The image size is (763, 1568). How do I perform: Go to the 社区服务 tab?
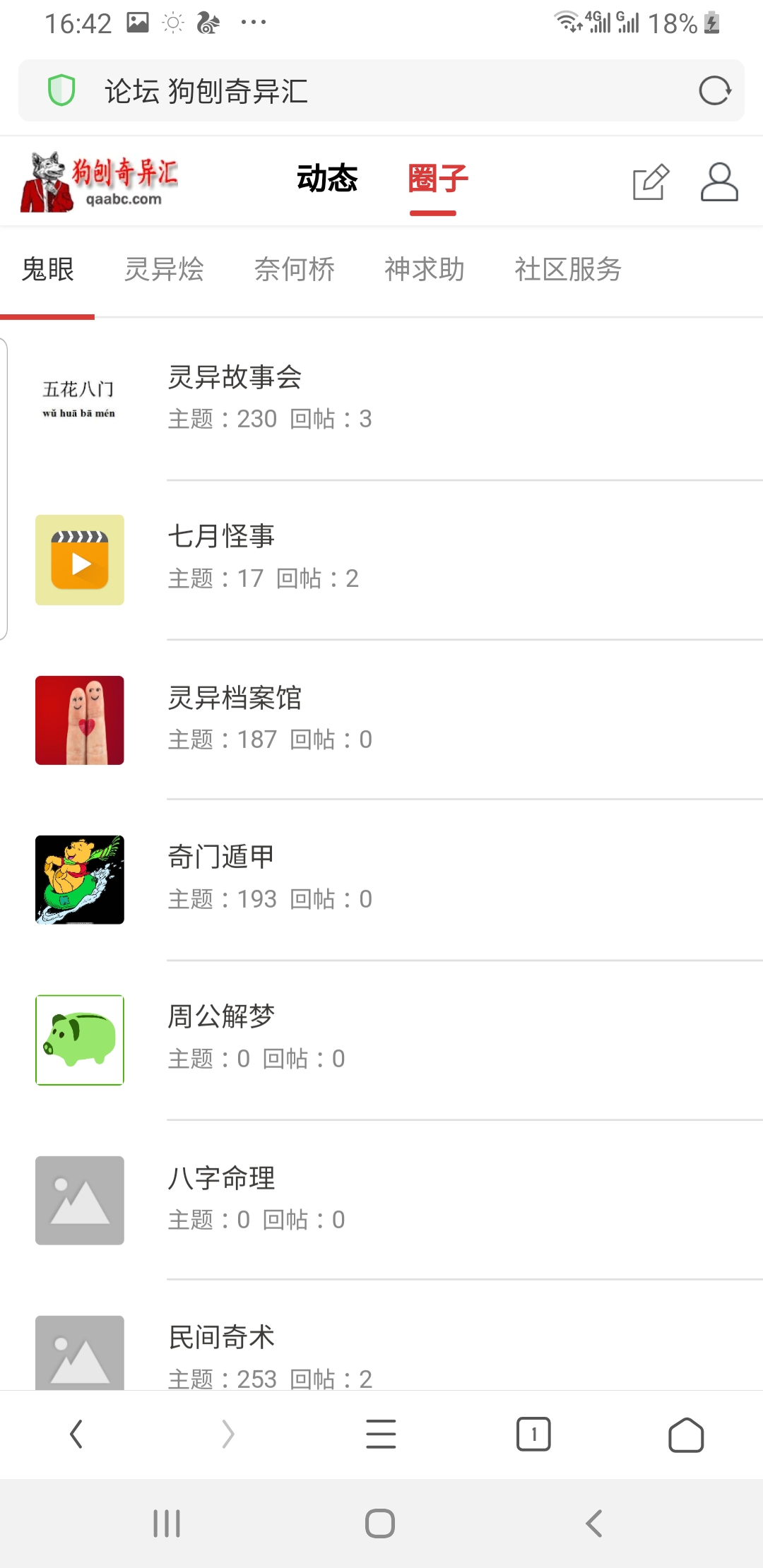pyautogui.click(x=568, y=269)
